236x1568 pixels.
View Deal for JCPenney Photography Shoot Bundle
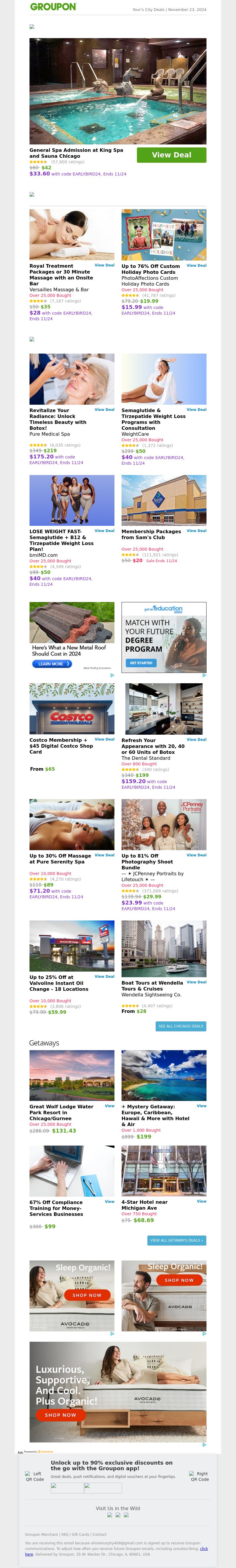(x=196, y=855)
